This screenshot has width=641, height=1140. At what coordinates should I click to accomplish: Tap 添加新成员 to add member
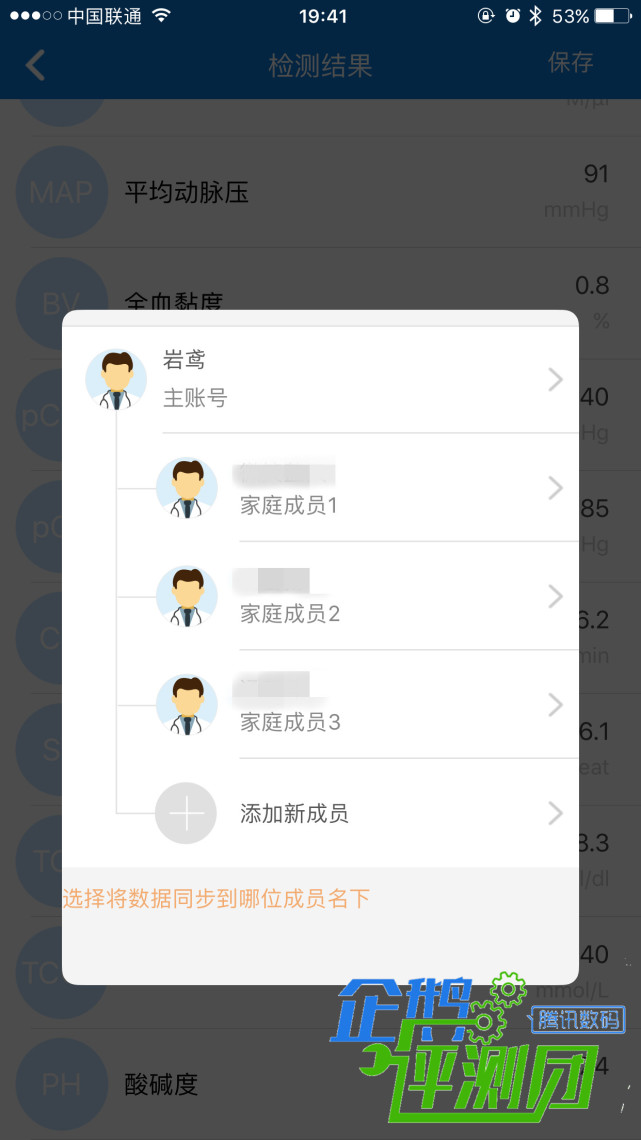coord(320,813)
